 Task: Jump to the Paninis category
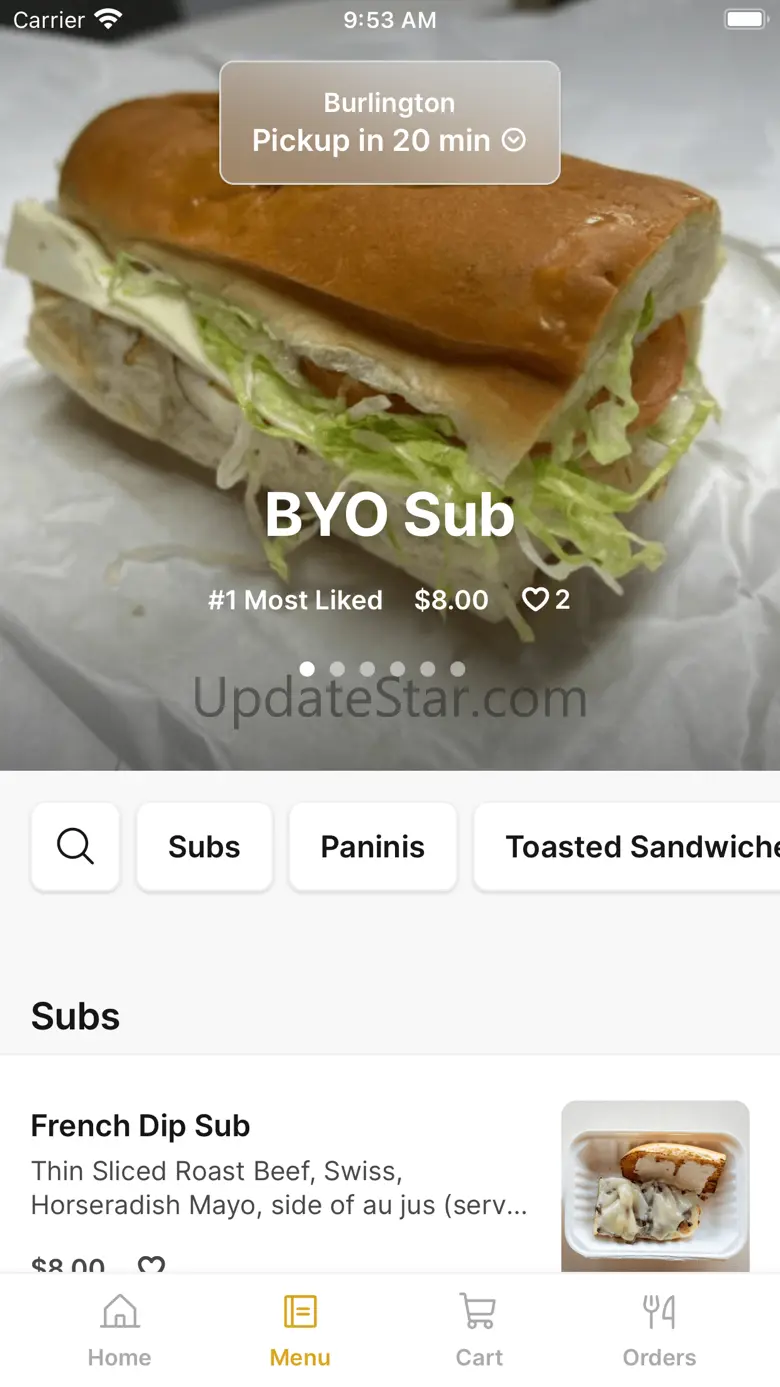(x=372, y=847)
